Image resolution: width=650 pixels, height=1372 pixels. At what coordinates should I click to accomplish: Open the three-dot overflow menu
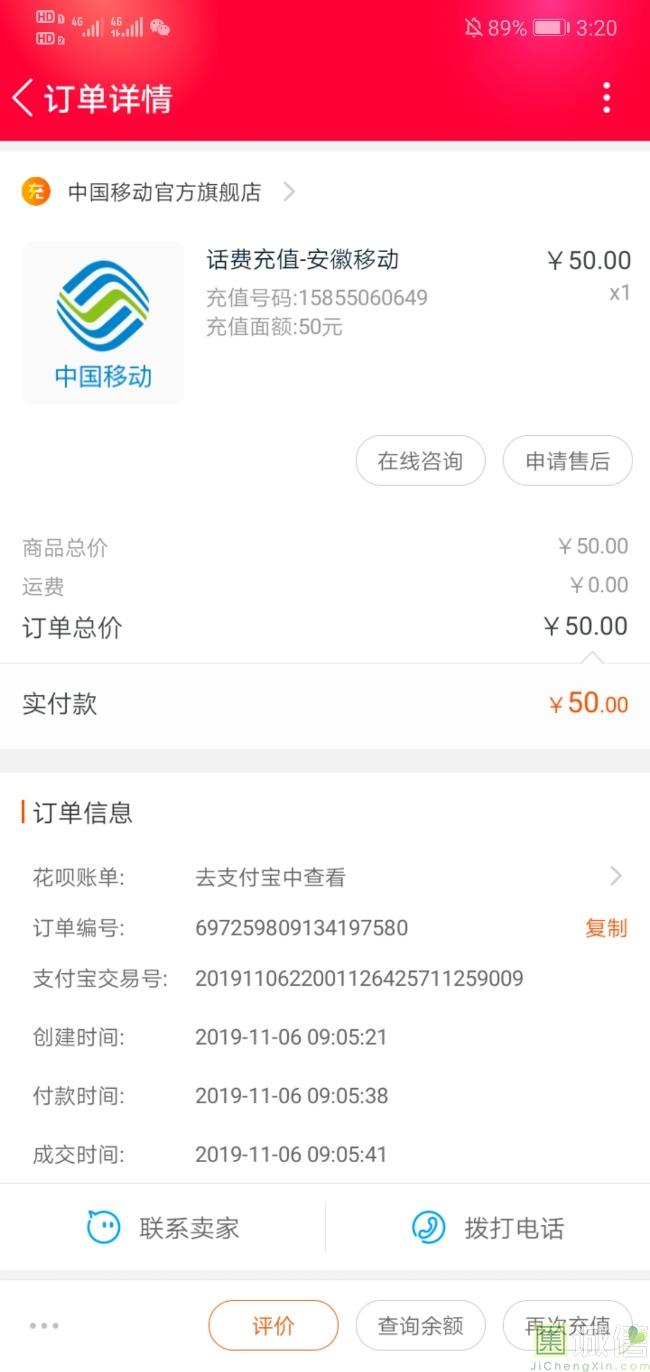[x=606, y=98]
